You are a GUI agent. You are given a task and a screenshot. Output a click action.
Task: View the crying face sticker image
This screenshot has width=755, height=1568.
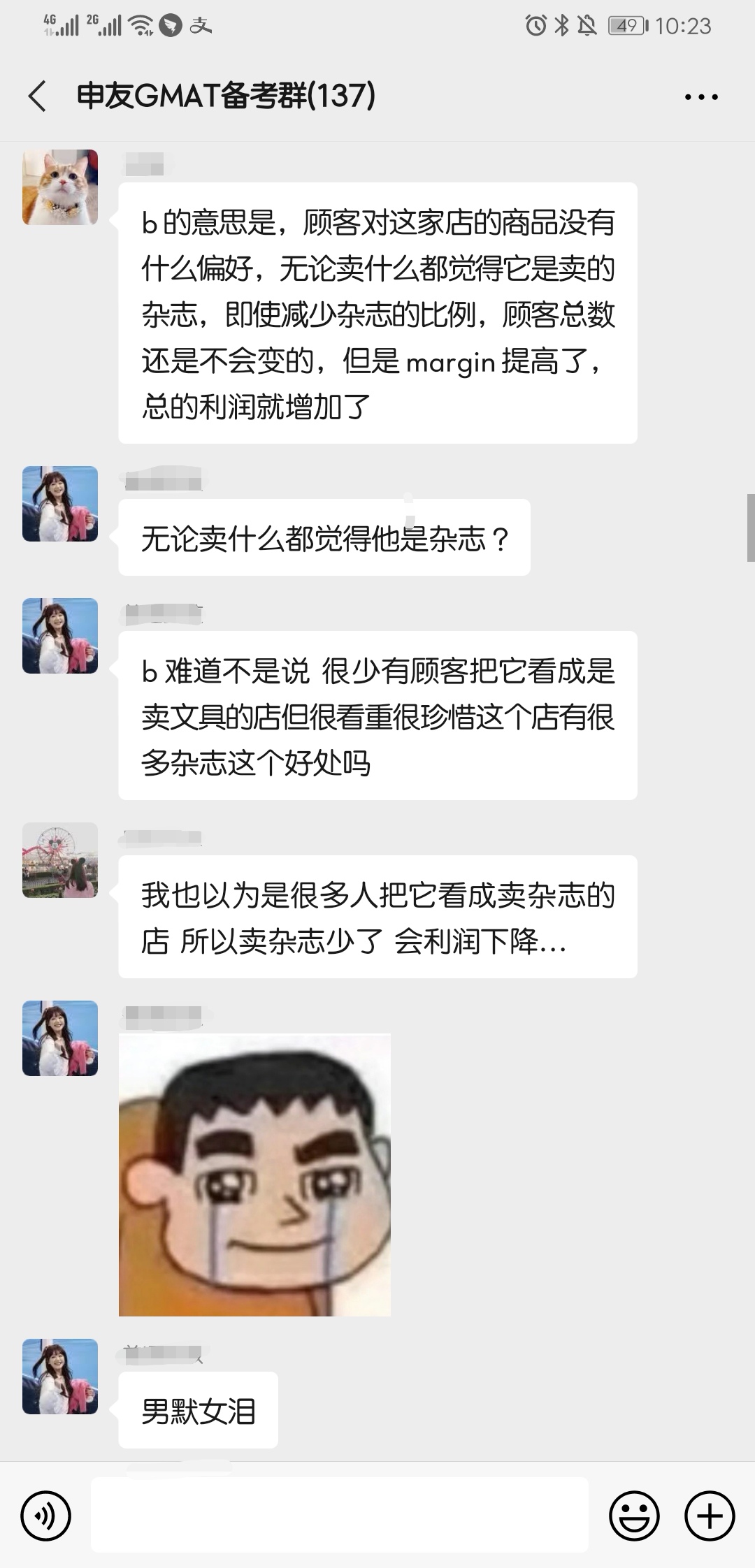pos(254,1175)
